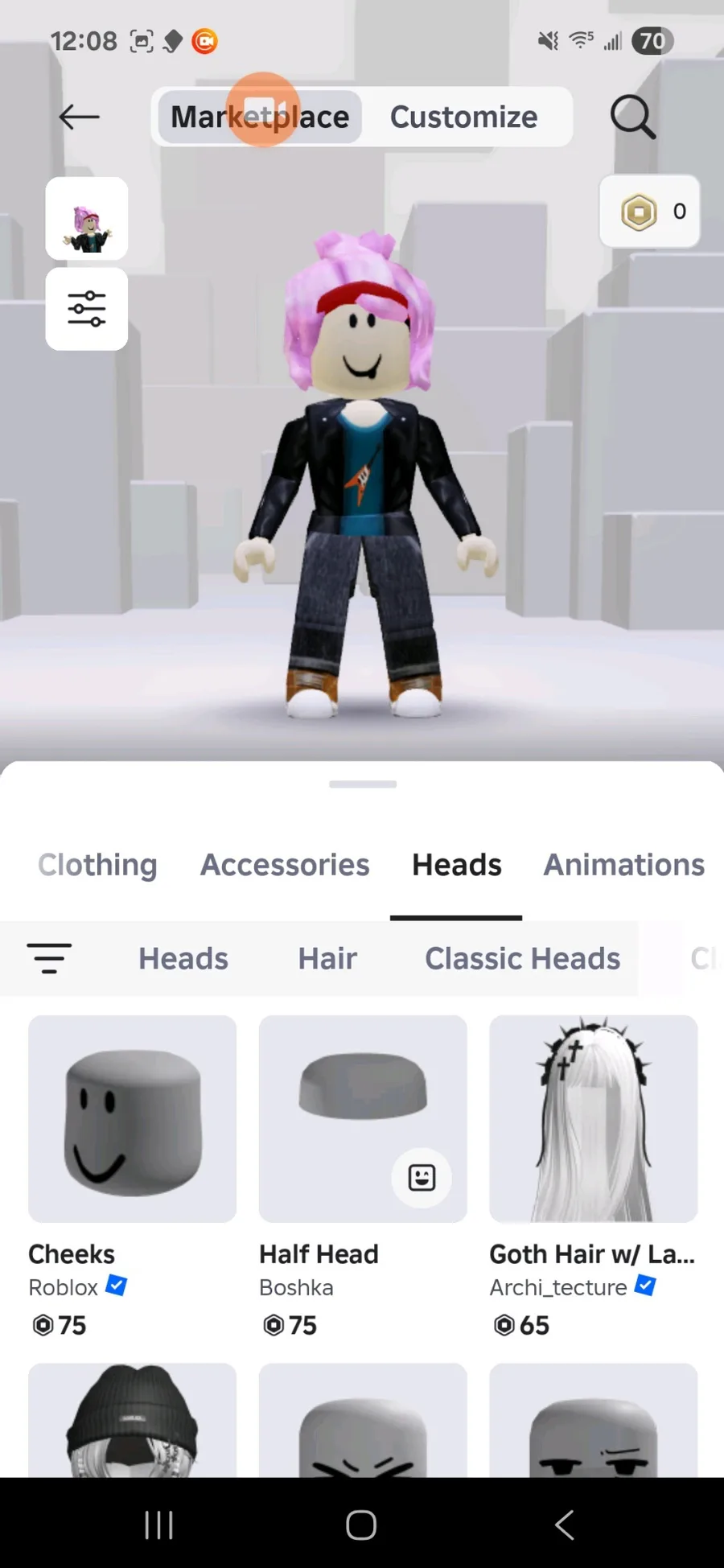Switch to the Customize tab
Screen dimensions: 724x1568
coord(464,117)
